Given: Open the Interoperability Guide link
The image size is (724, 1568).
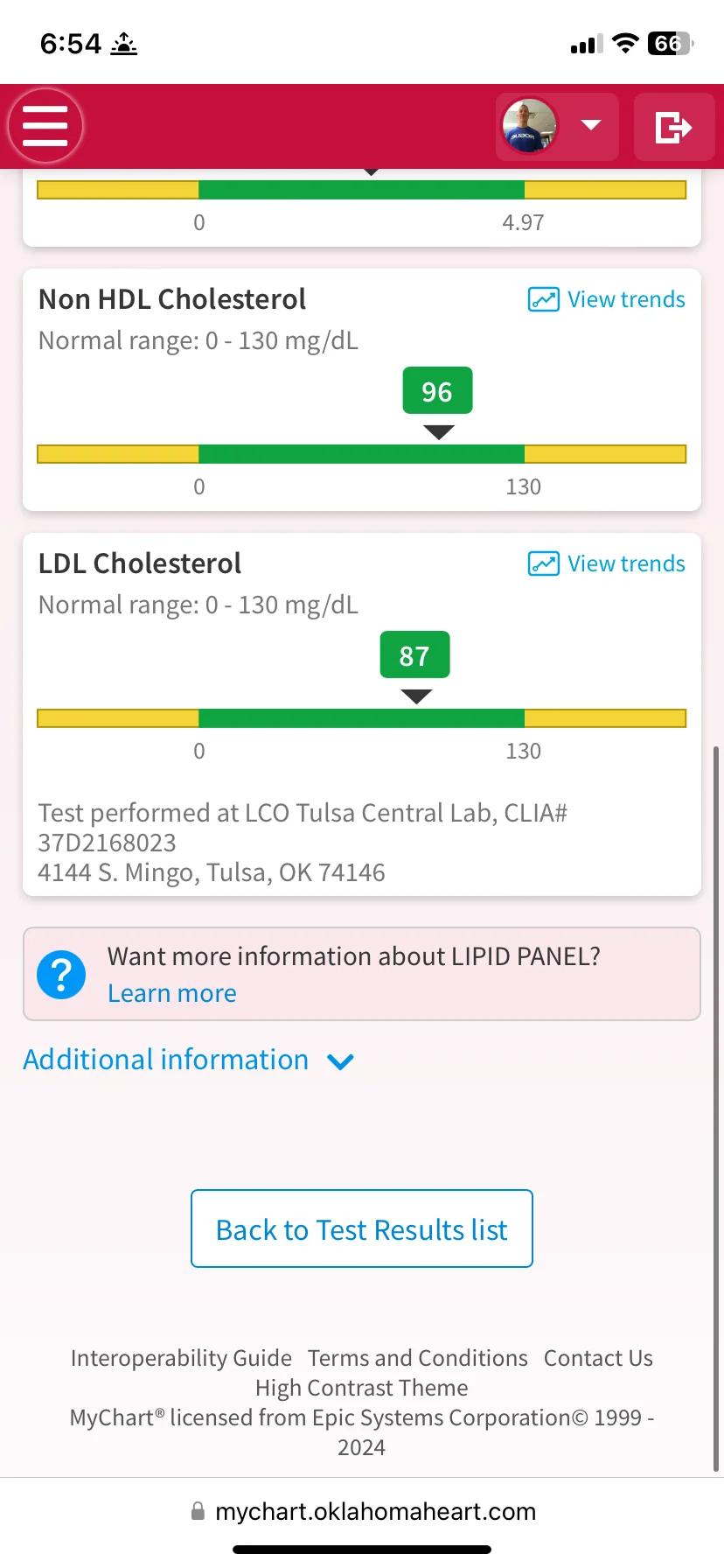Looking at the screenshot, I should [181, 1358].
